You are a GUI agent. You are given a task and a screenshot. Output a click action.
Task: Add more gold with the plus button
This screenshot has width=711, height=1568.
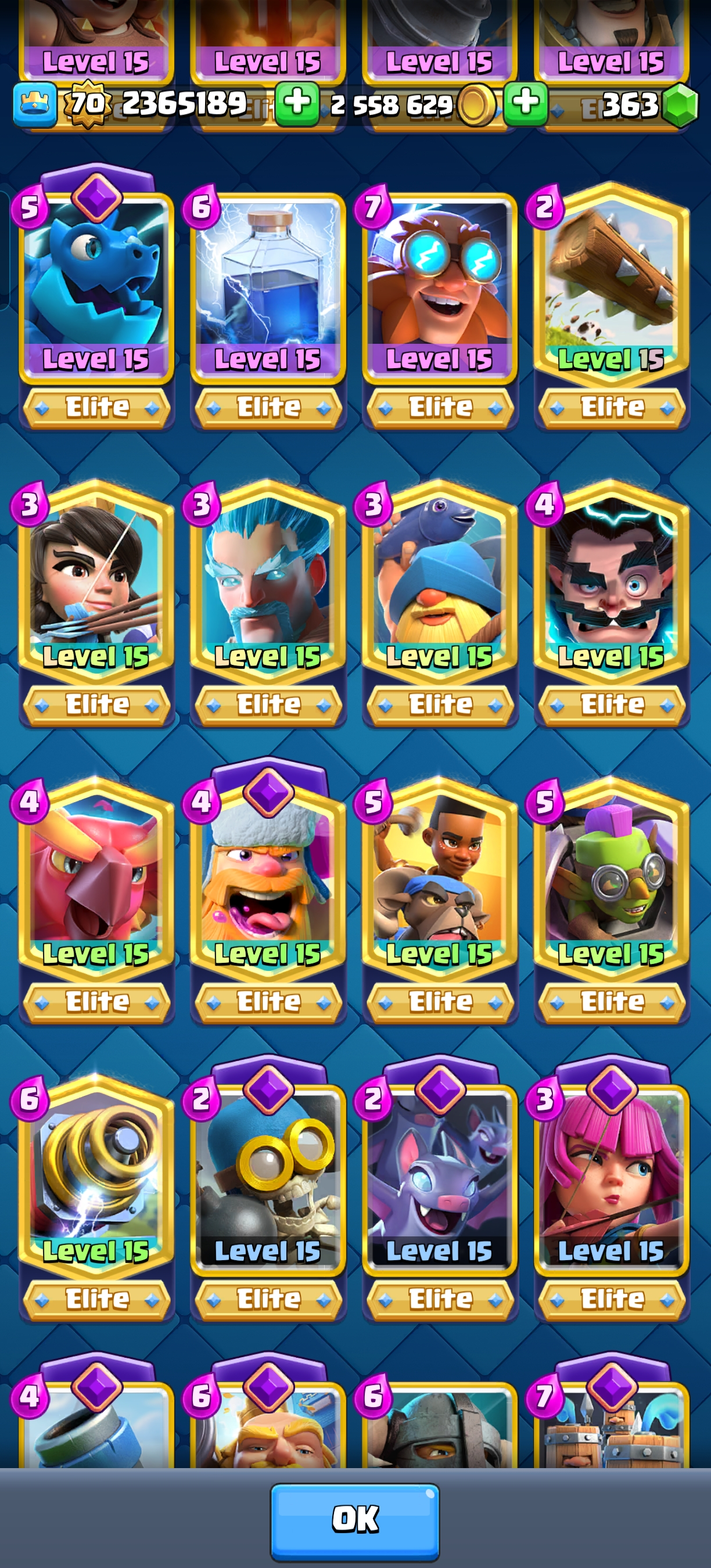(x=297, y=102)
